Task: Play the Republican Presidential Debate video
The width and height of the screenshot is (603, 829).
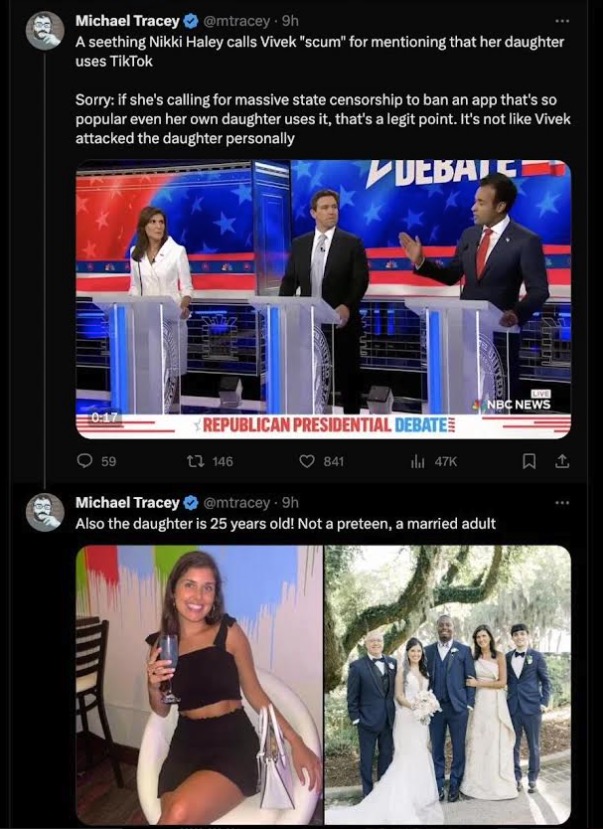Action: click(x=323, y=298)
